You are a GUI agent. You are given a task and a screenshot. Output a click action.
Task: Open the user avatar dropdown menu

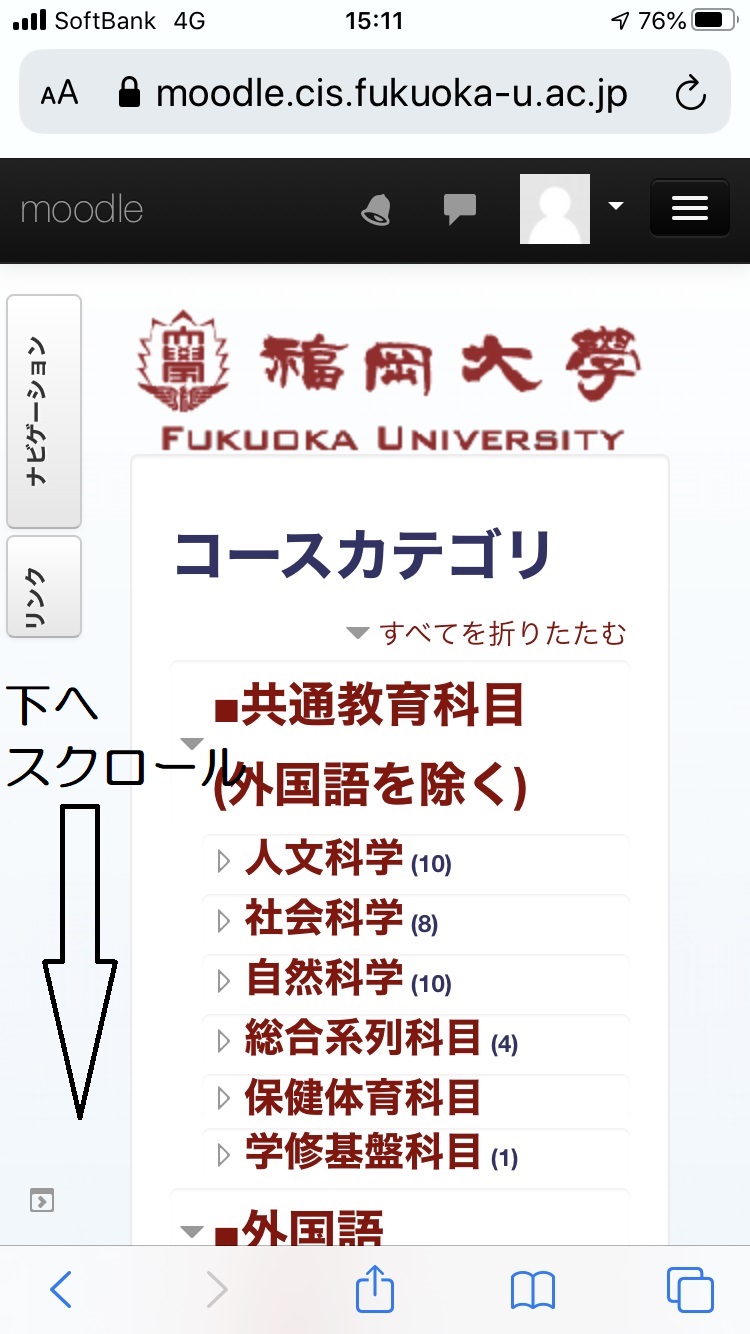572,208
